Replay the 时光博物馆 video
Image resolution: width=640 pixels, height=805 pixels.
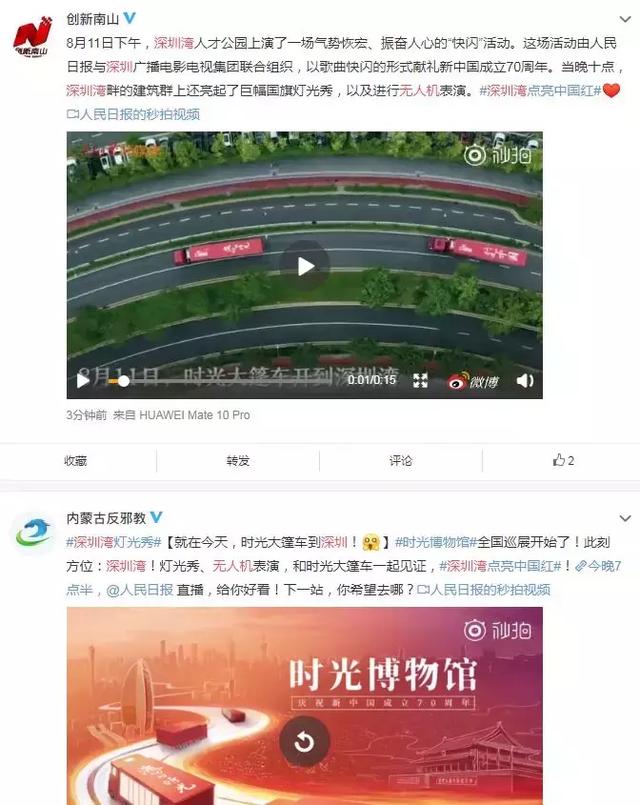tap(305, 741)
